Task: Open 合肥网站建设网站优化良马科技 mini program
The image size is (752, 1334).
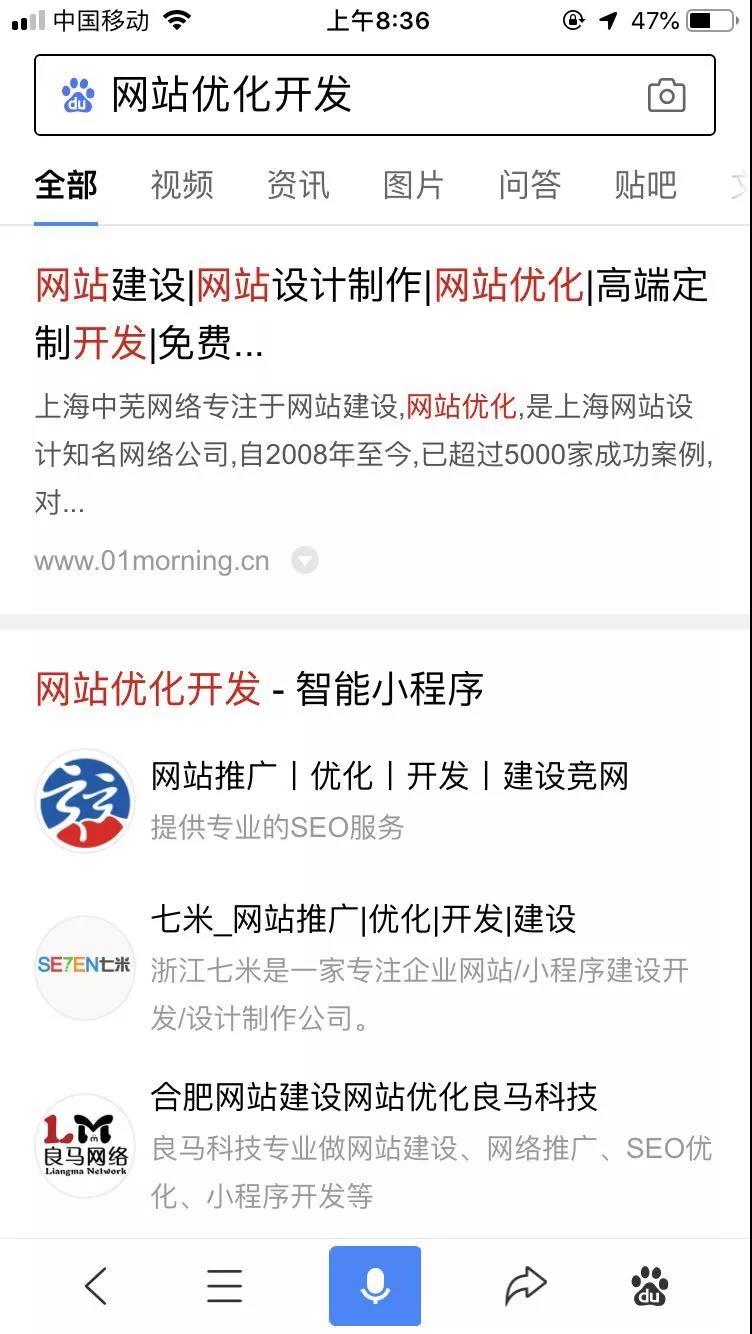Action: tap(374, 1097)
